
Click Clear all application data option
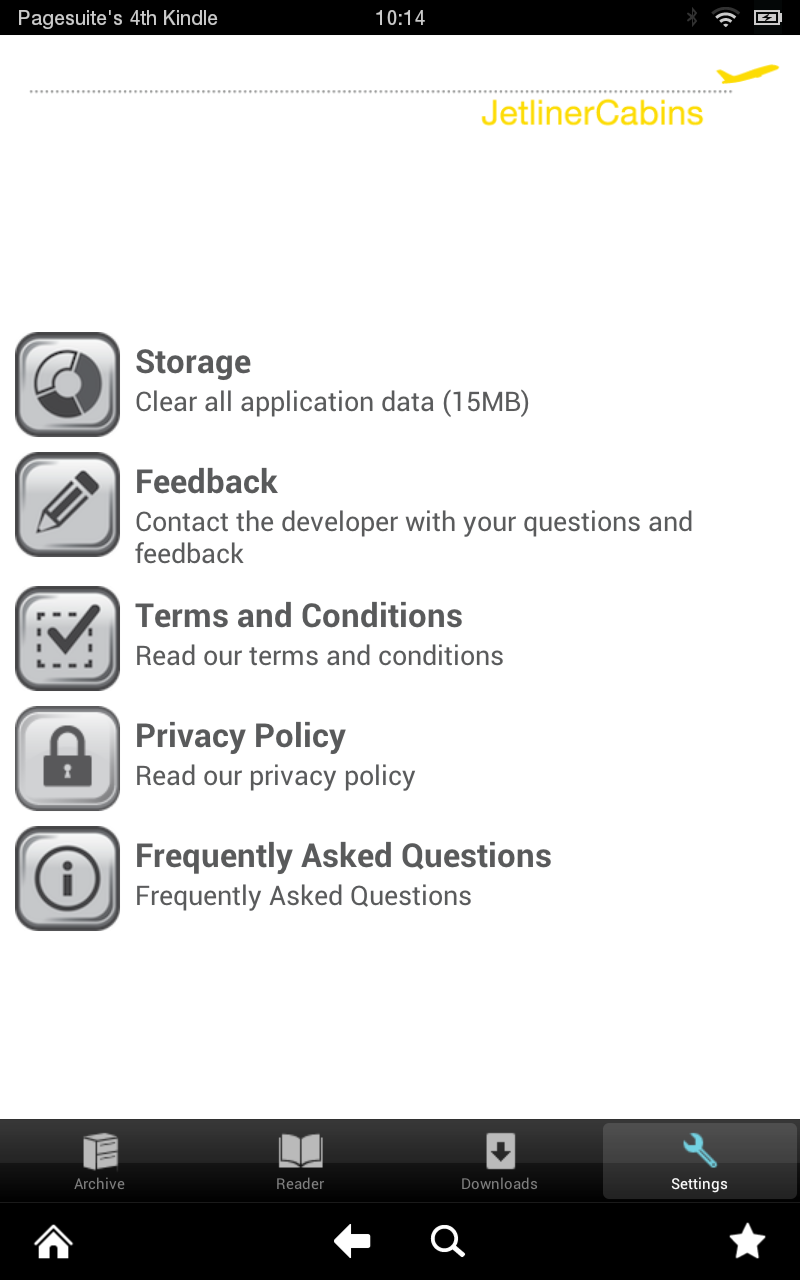tap(333, 401)
